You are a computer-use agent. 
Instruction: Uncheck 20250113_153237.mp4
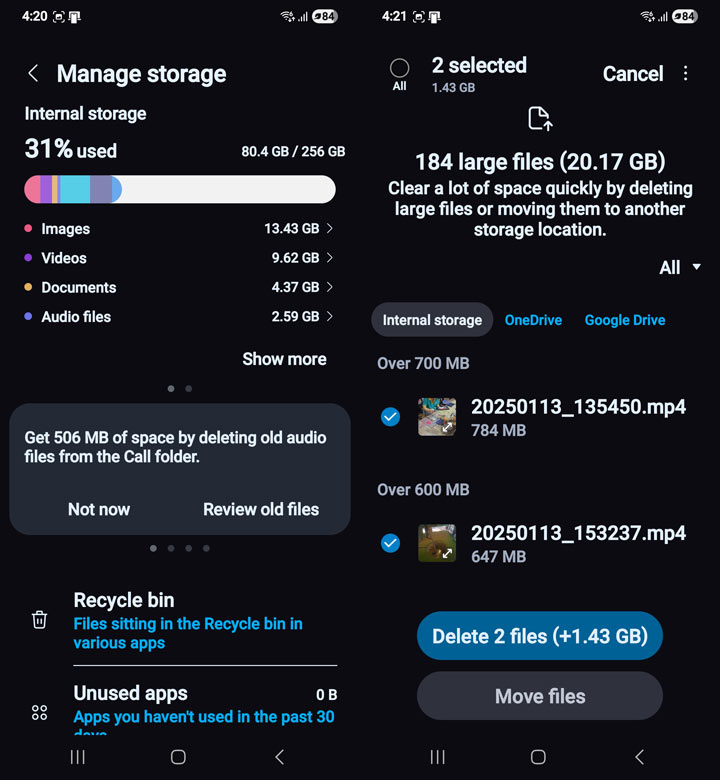pyautogui.click(x=391, y=543)
